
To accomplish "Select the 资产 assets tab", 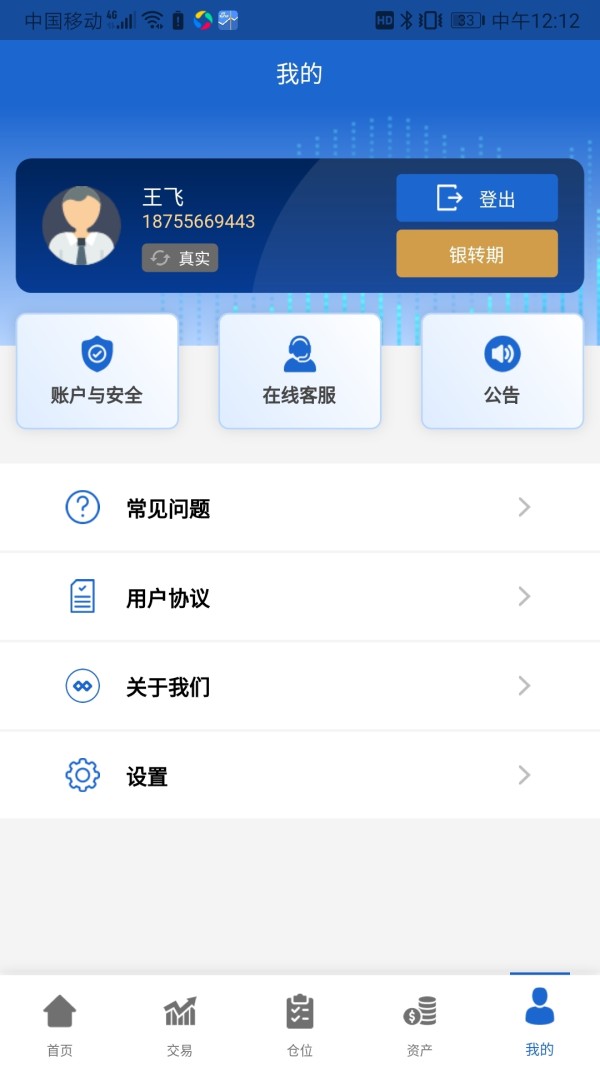I will pos(420,1023).
